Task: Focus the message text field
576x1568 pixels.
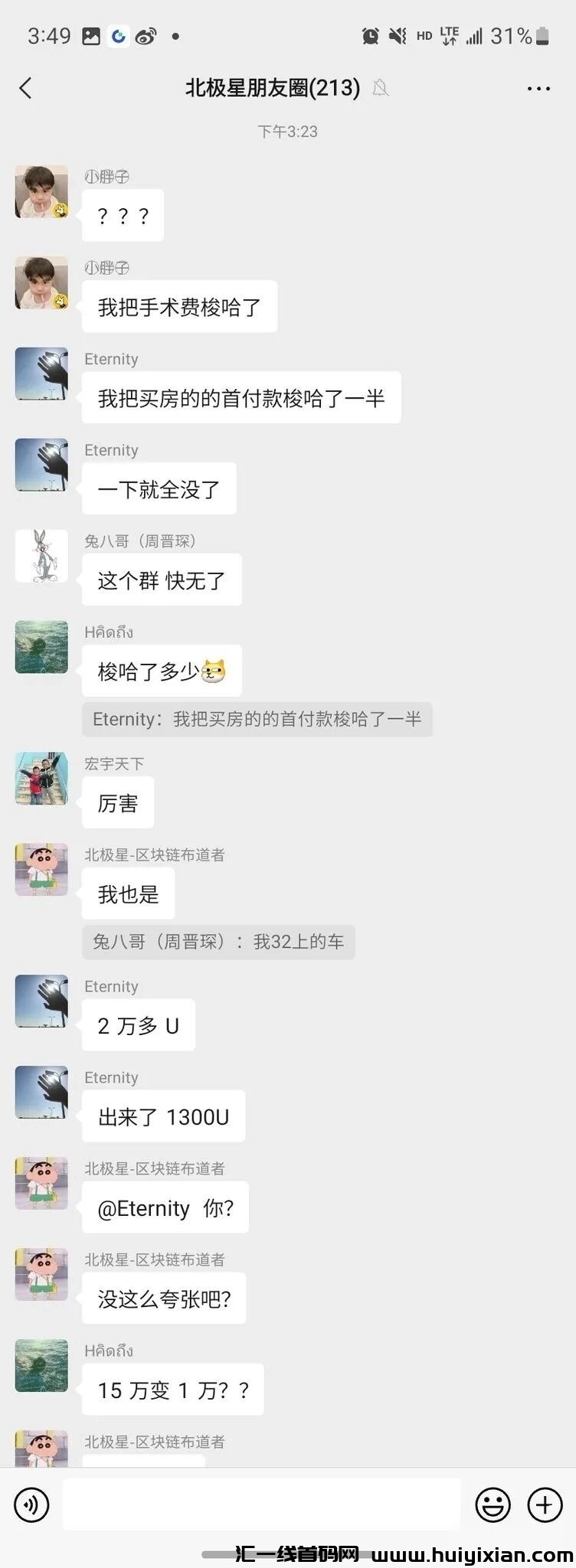Action: point(261,1504)
